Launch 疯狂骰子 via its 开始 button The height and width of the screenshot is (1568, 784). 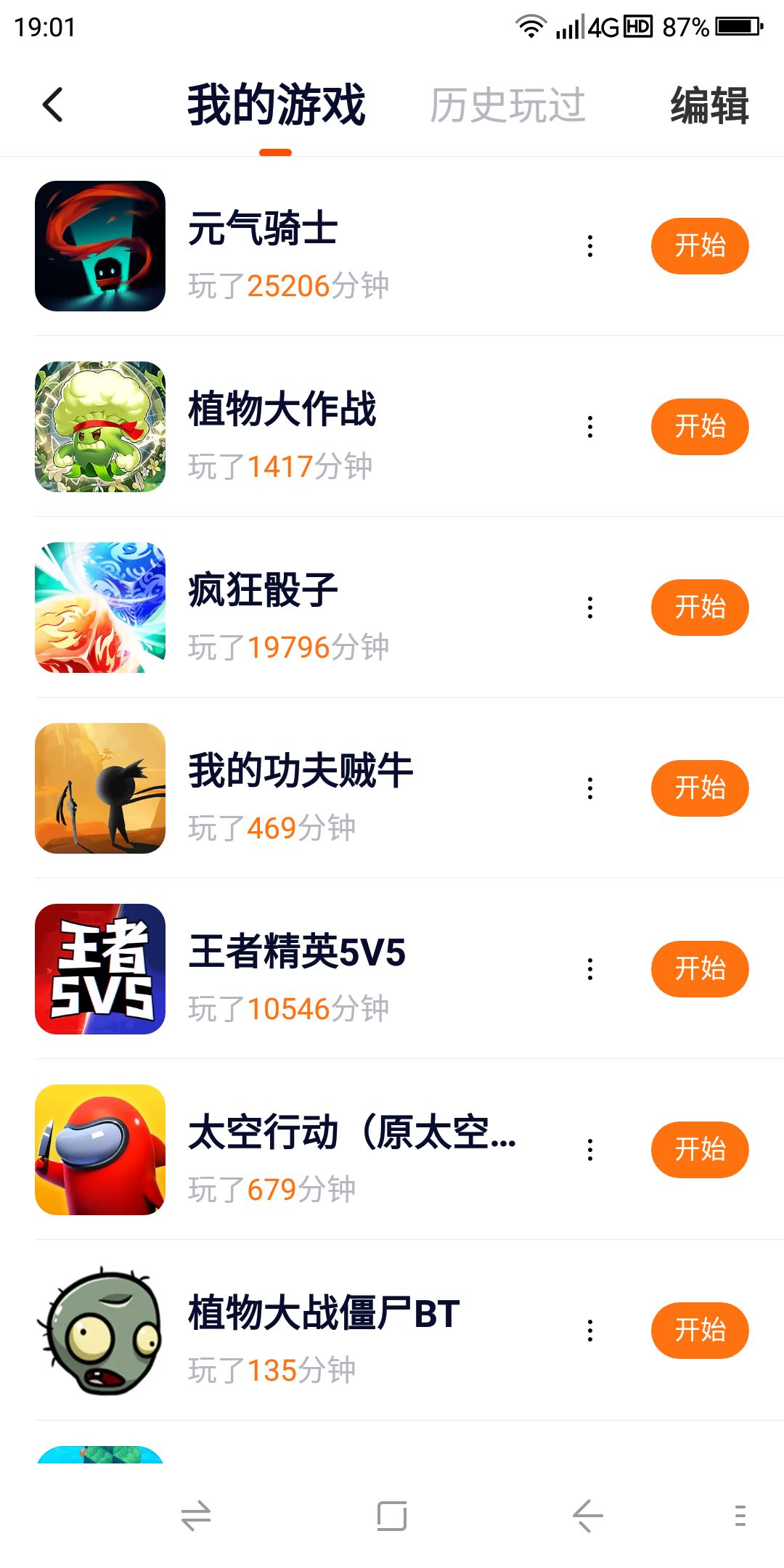700,607
